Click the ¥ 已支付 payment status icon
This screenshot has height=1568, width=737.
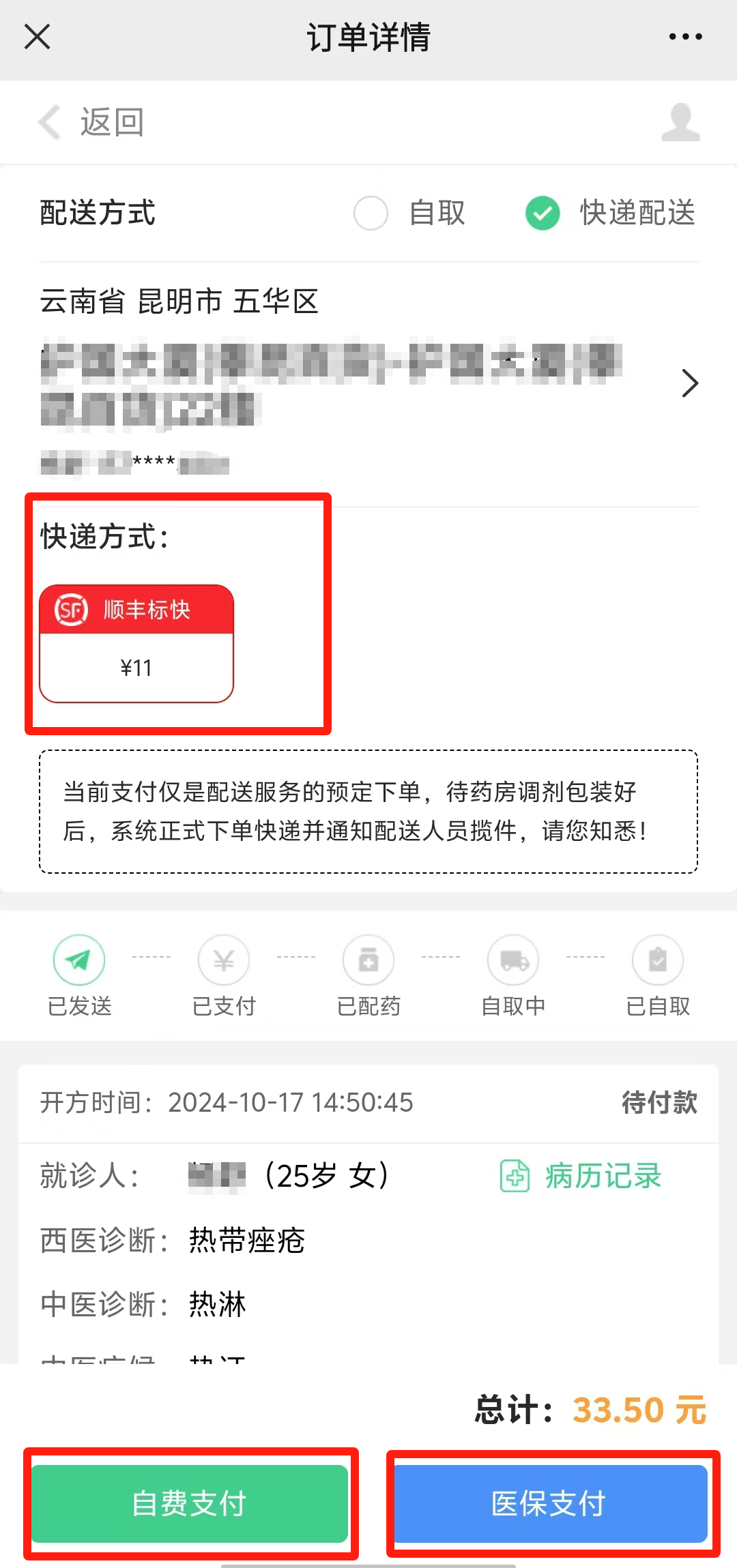[223, 960]
